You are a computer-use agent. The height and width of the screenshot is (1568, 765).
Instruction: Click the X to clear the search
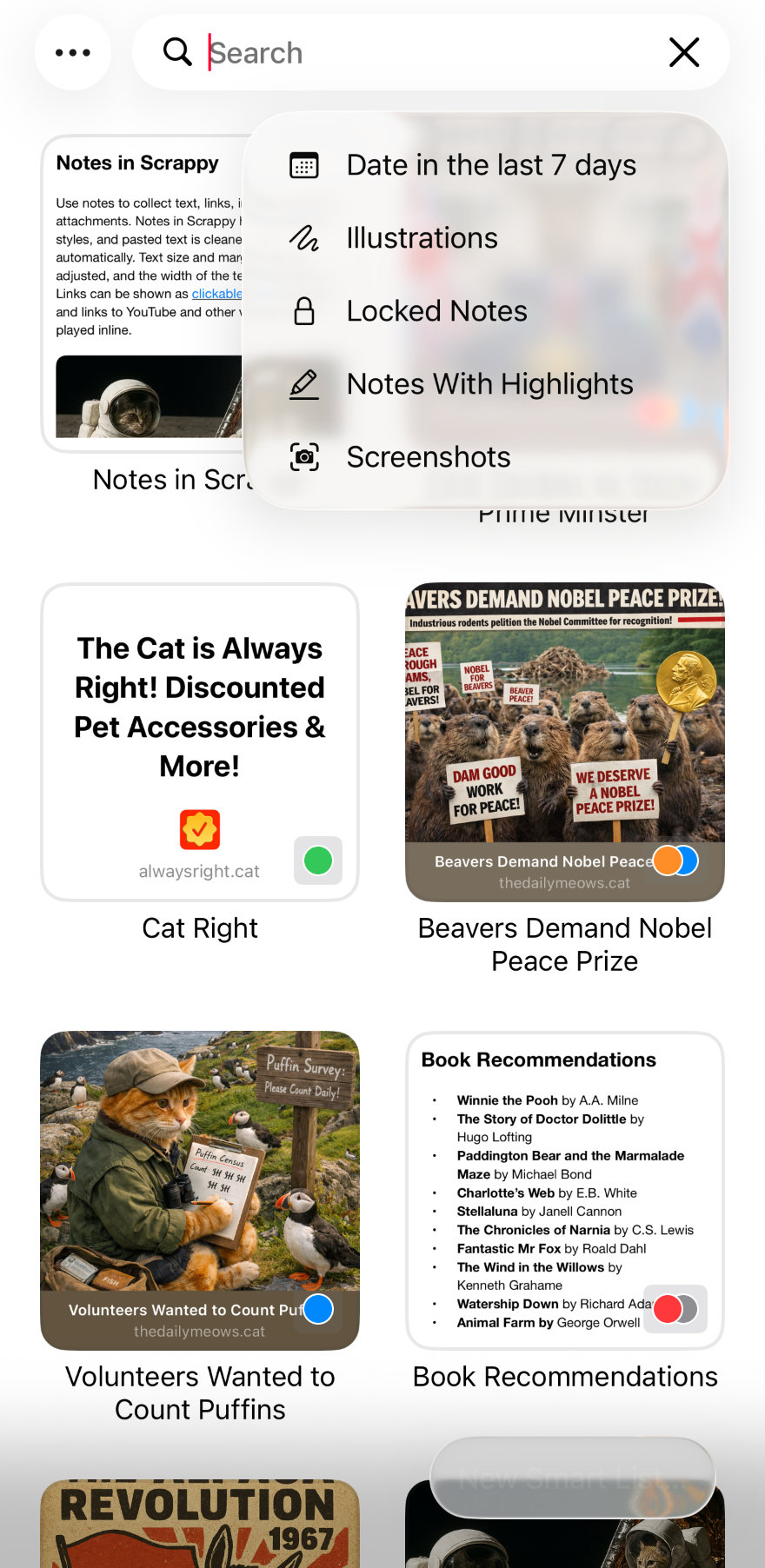point(684,52)
